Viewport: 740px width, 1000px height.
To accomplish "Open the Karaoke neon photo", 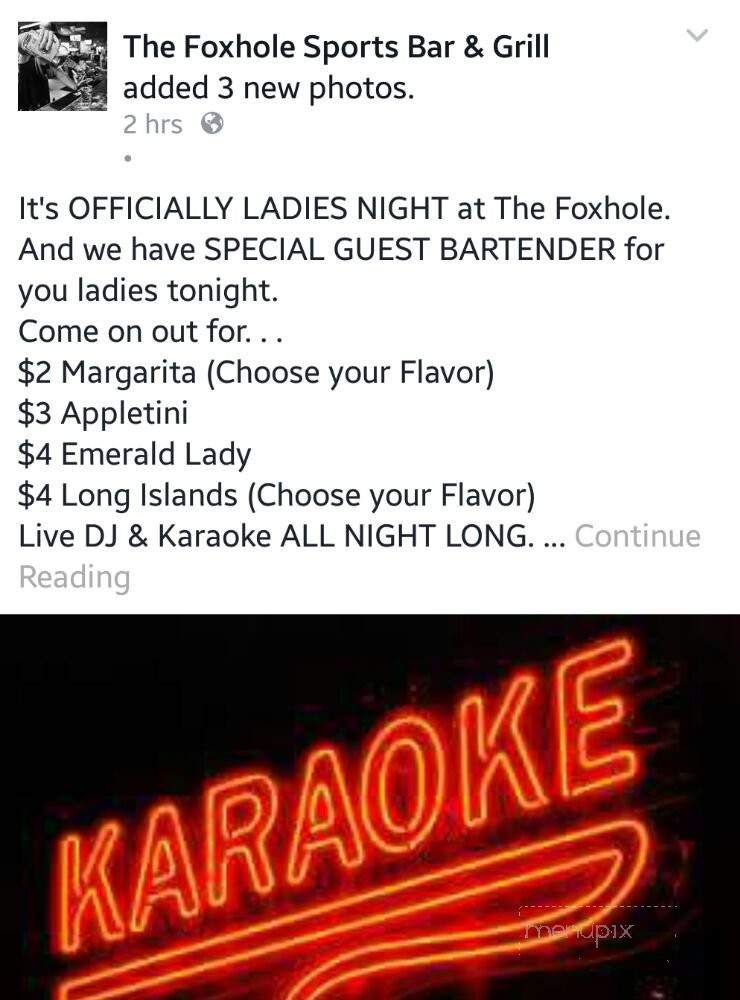I will coord(370,806).
